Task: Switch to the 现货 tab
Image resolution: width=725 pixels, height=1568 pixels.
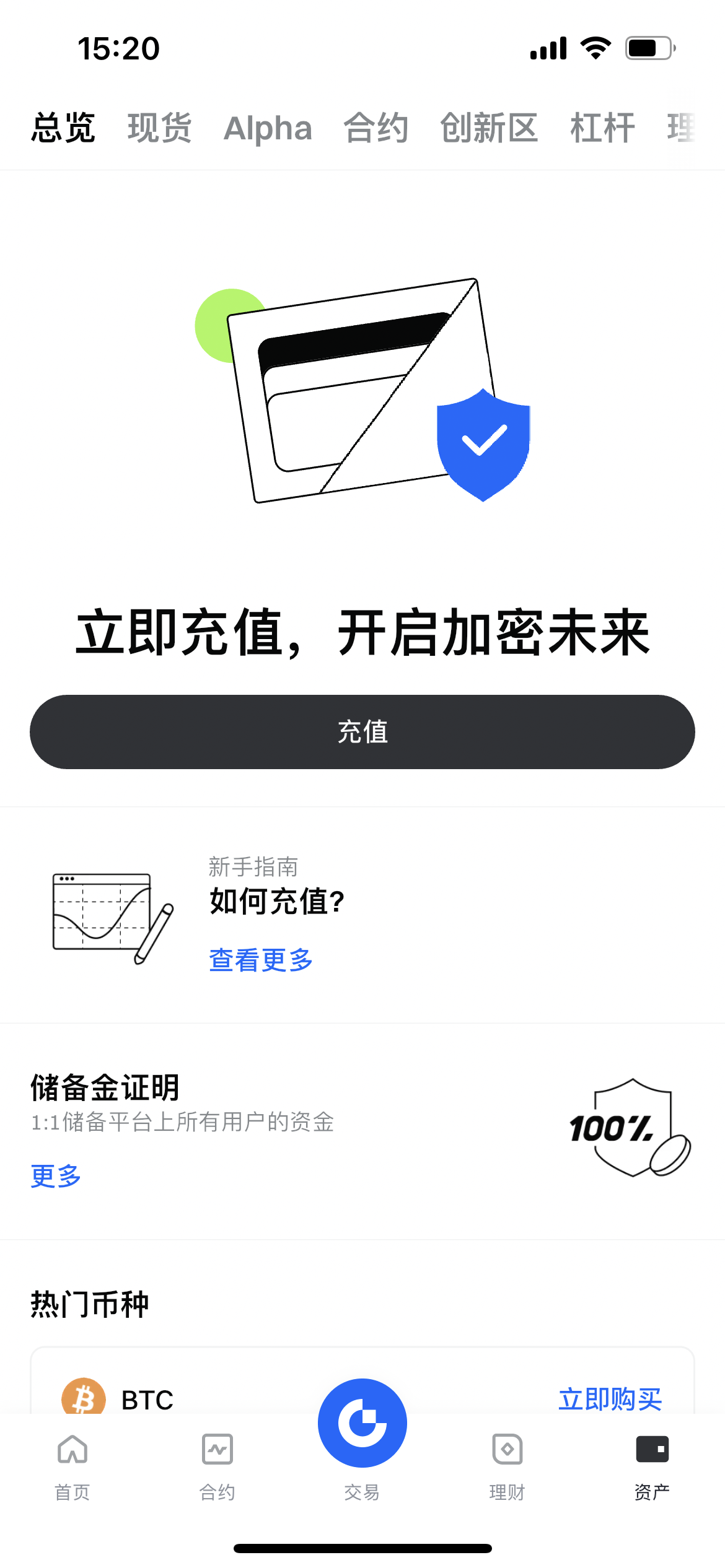Action: [x=159, y=128]
